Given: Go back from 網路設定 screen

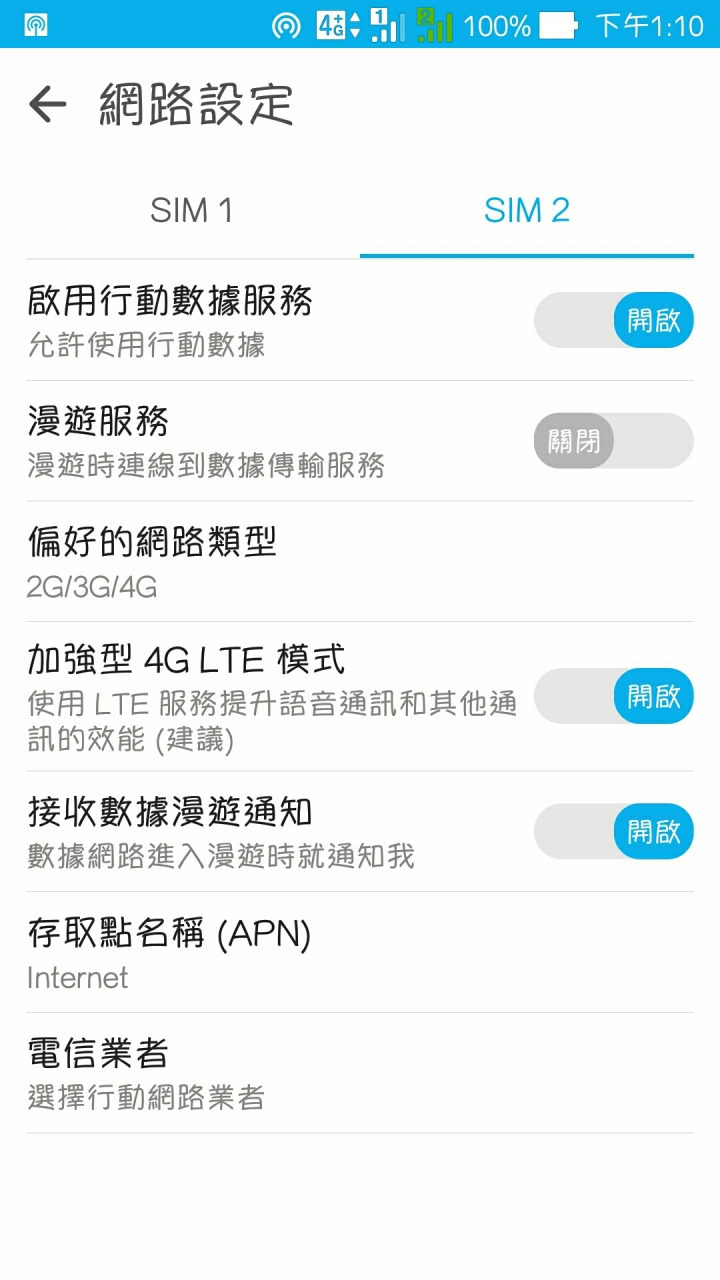Looking at the screenshot, I should 47,104.
